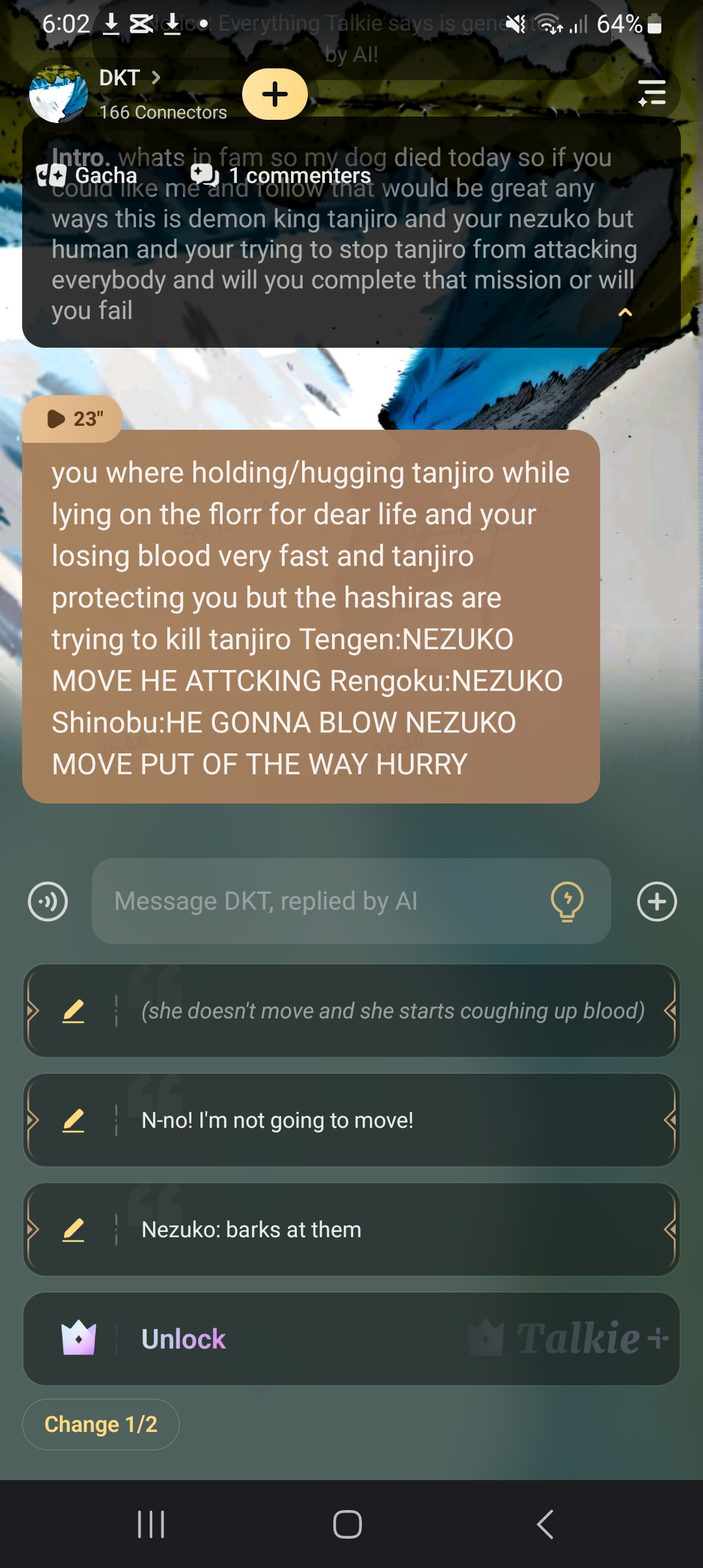This screenshot has width=703, height=1568.
Task: Open the circled plus attachment icon
Action: coord(657,902)
